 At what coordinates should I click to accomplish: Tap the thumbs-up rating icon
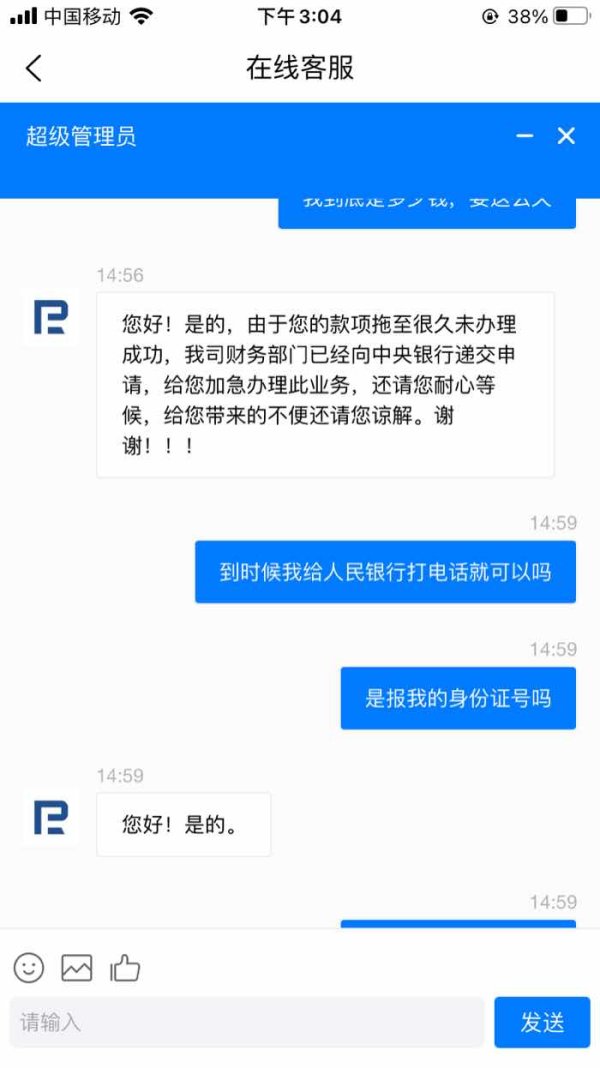click(x=125, y=967)
